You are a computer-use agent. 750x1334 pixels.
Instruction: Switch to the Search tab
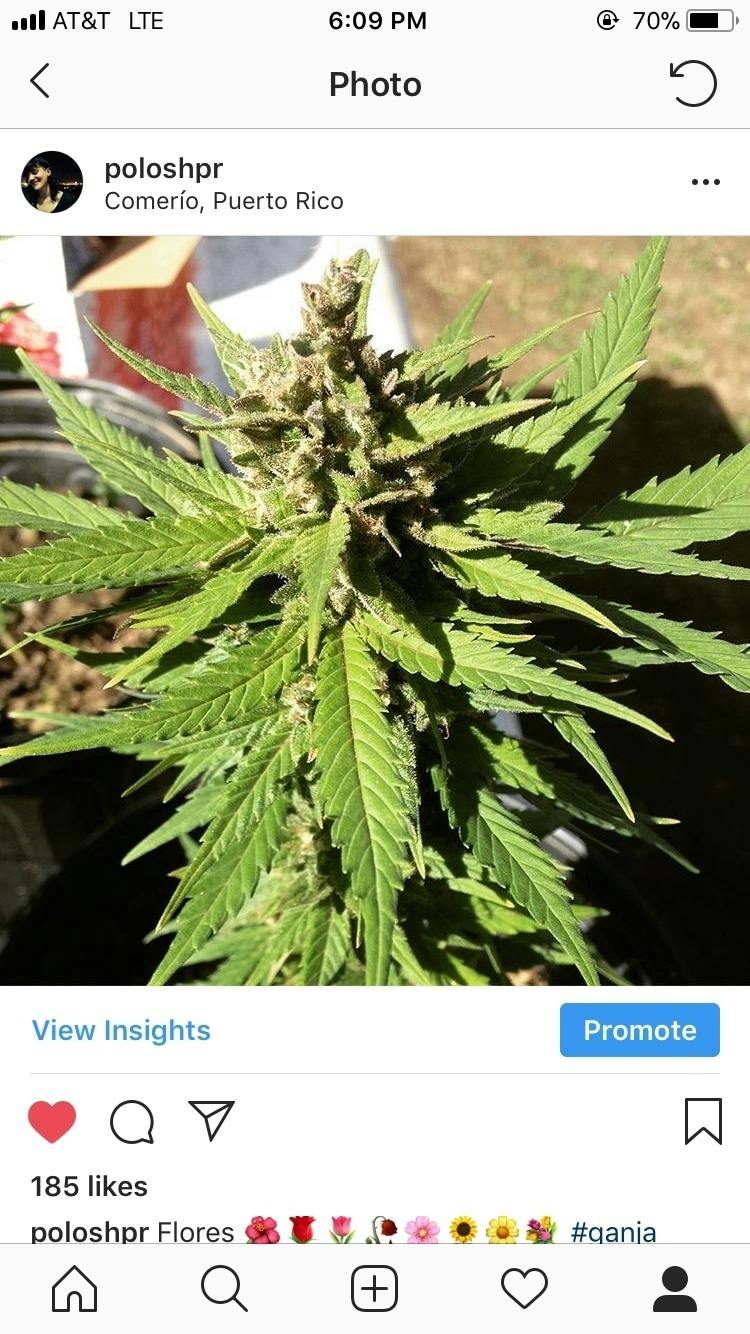coord(224,1289)
